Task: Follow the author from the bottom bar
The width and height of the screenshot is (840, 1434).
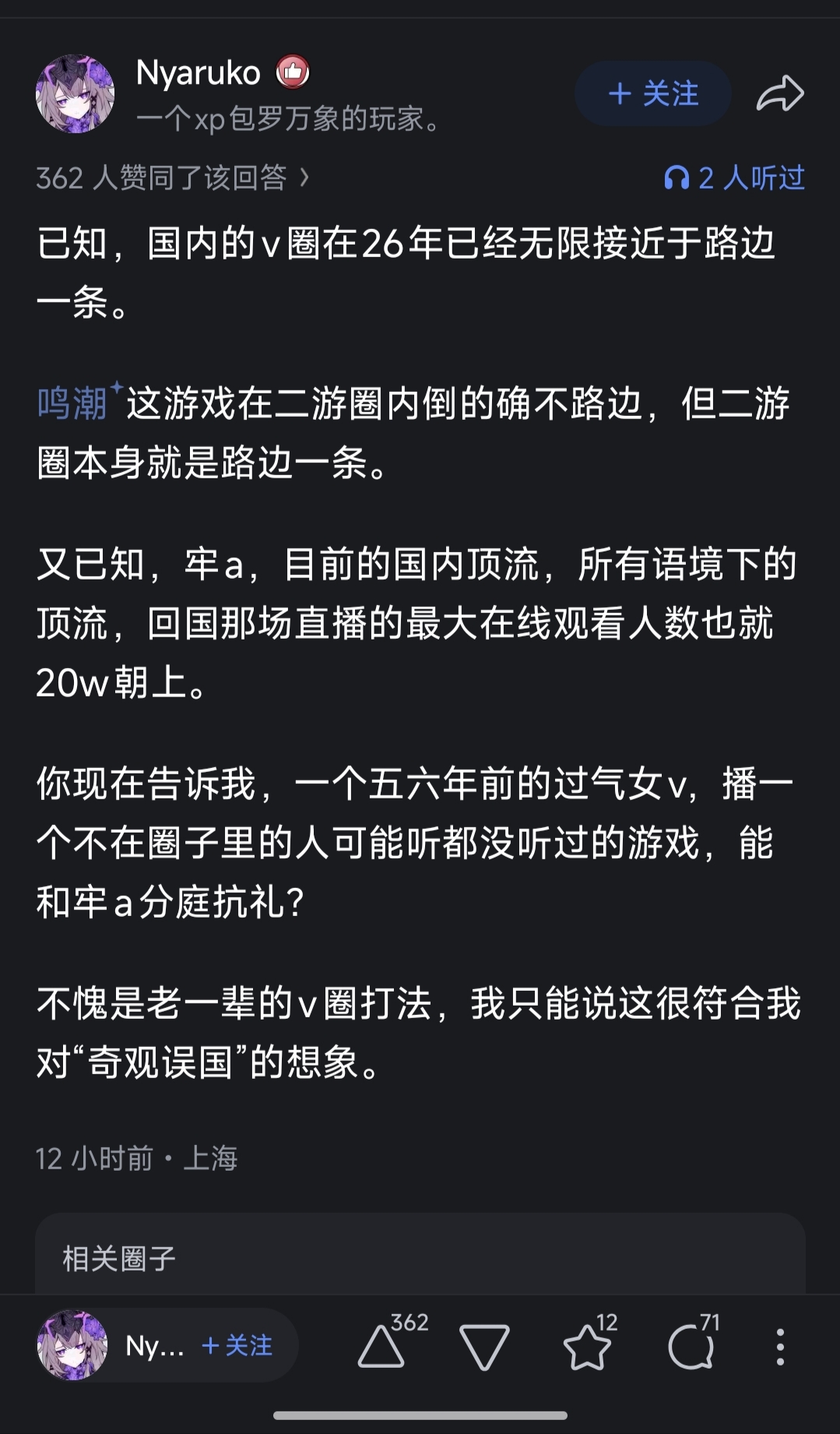Action: pos(237,1345)
